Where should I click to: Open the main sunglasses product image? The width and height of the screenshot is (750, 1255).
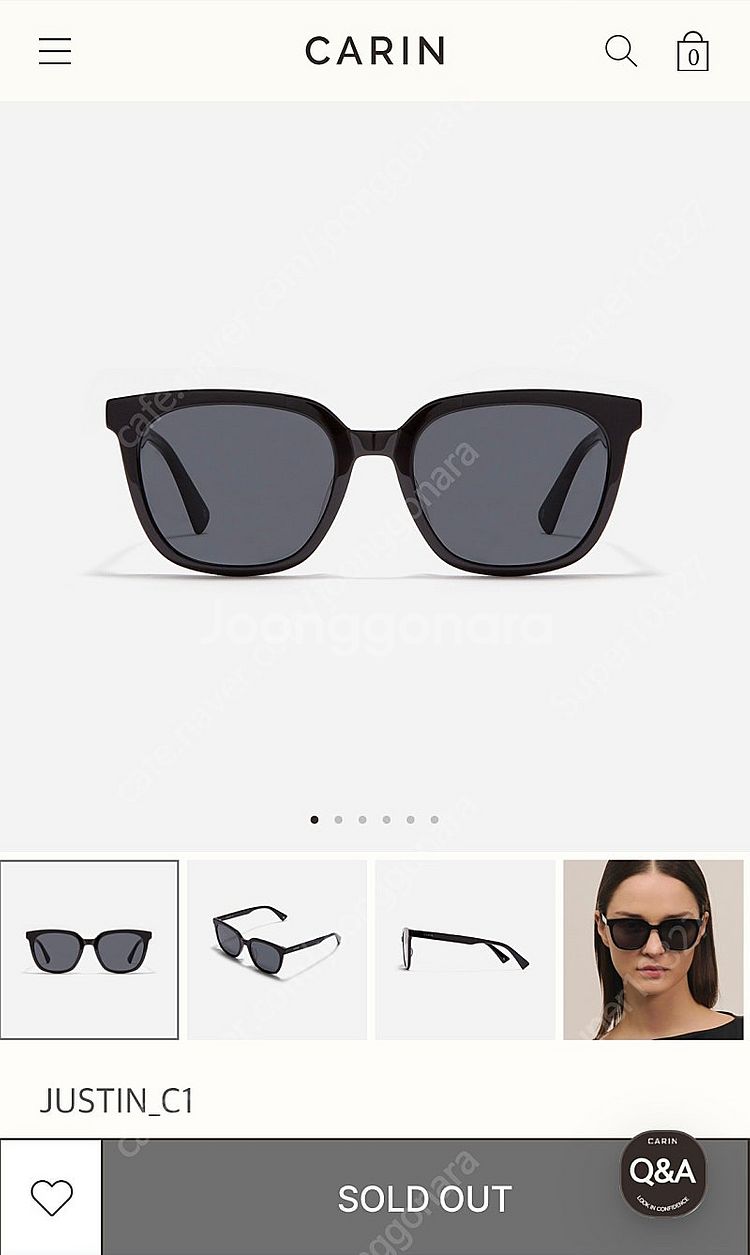click(x=375, y=481)
